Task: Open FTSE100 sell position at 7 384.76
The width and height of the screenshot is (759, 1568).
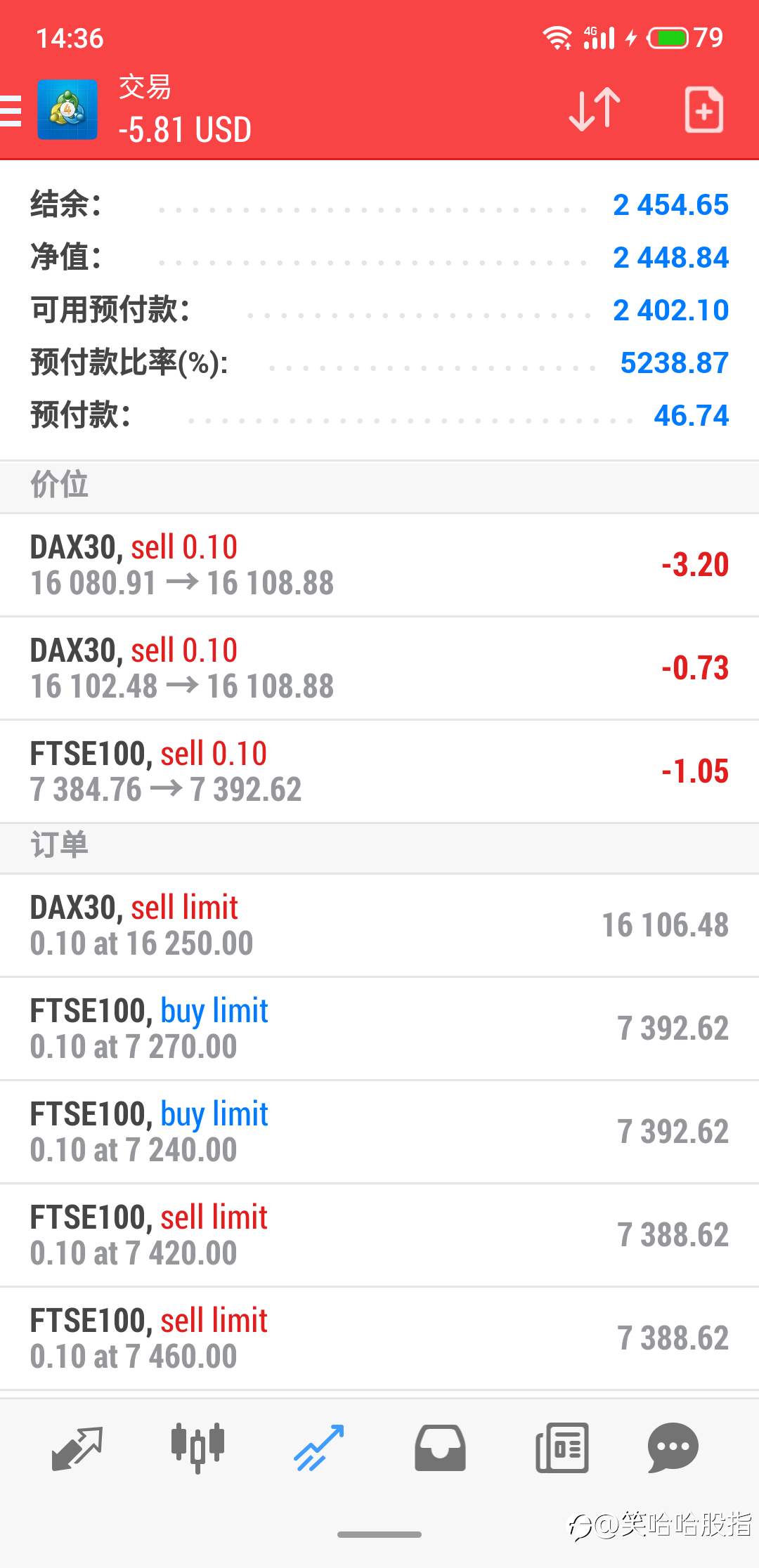Action: [x=379, y=772]
